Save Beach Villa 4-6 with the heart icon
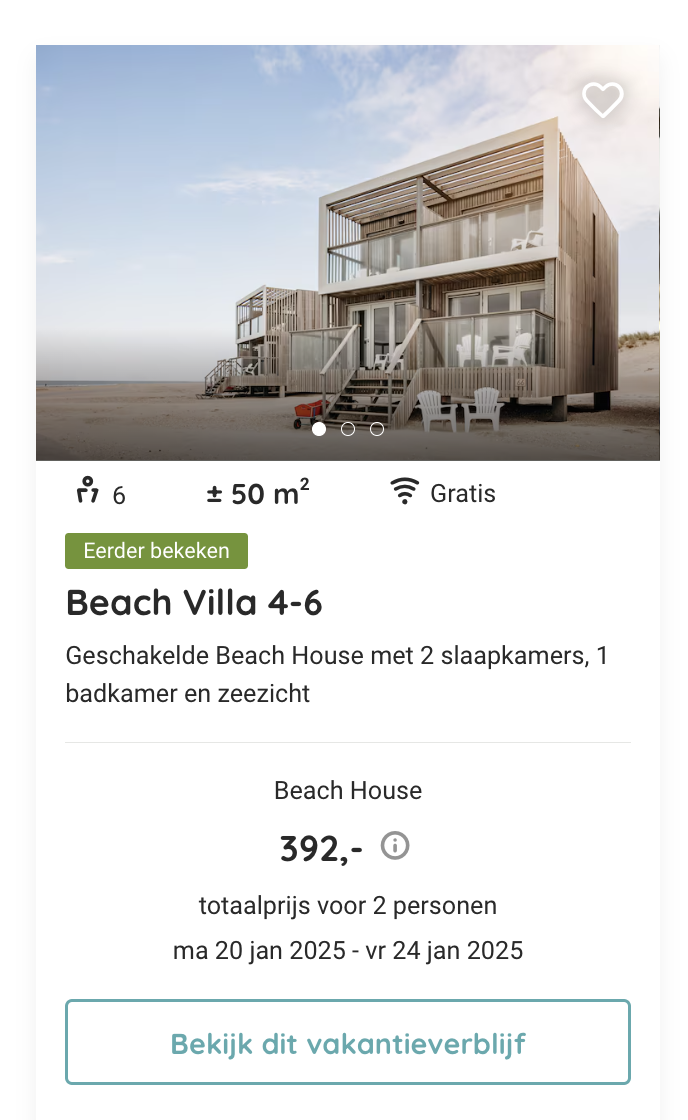The width and height of the screenshot is (688, 1120). click(602, 99)
